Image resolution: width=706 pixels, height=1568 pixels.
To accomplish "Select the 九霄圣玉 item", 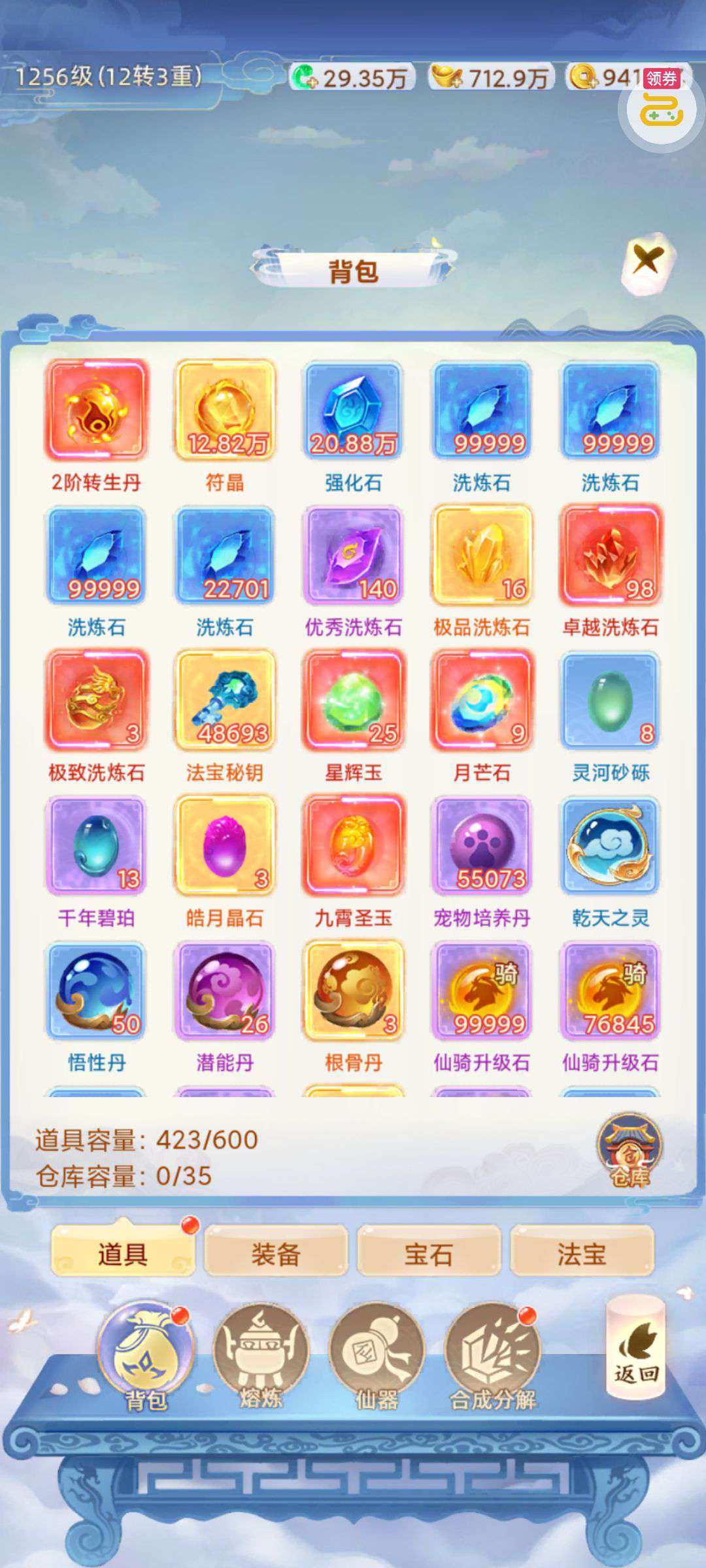I will pyautogui.click(x=353, y=846).
